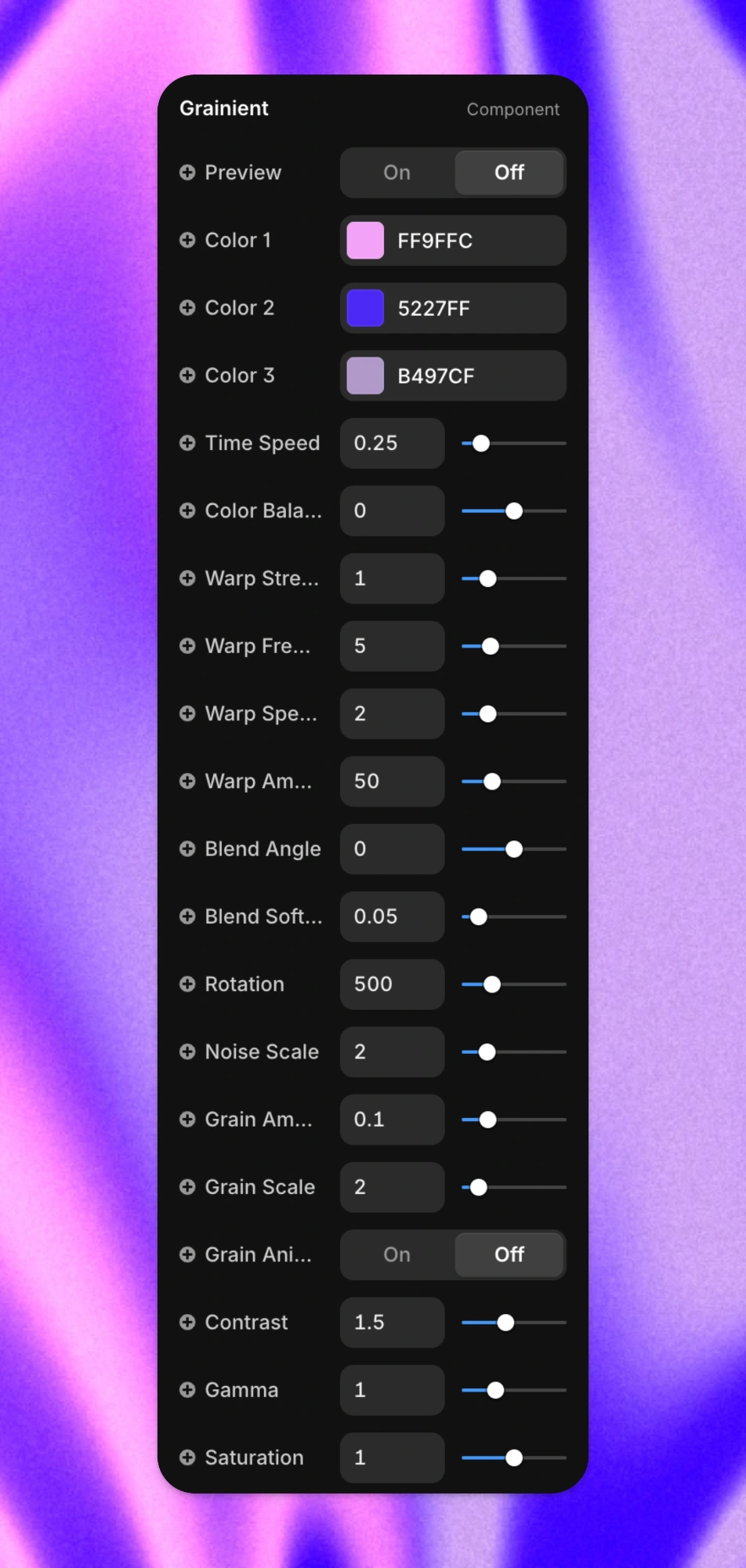Adjust the Warp Speed slider
Viewport: 746px width, 1568px height.
pos(487,714)
